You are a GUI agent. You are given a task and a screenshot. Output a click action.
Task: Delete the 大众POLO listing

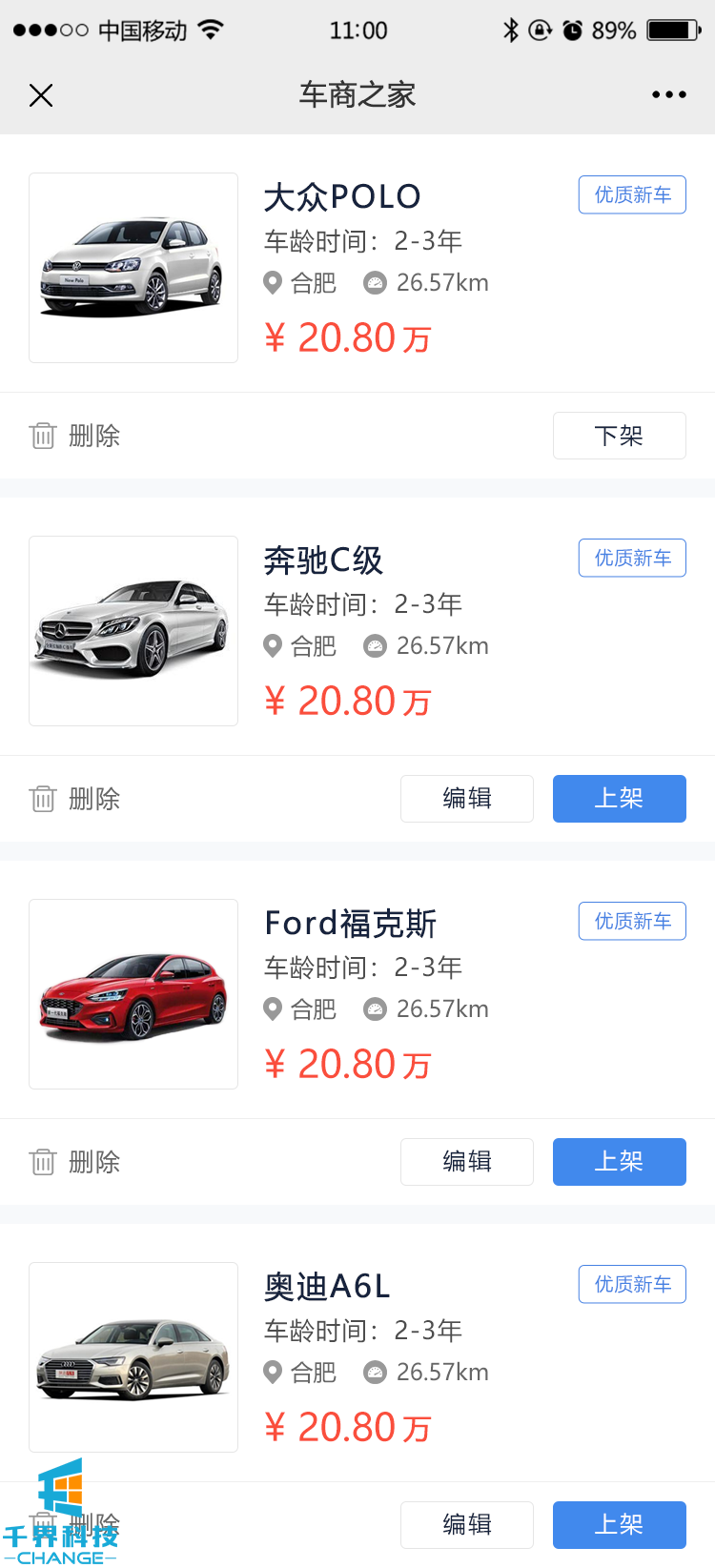tap(75, 436)
